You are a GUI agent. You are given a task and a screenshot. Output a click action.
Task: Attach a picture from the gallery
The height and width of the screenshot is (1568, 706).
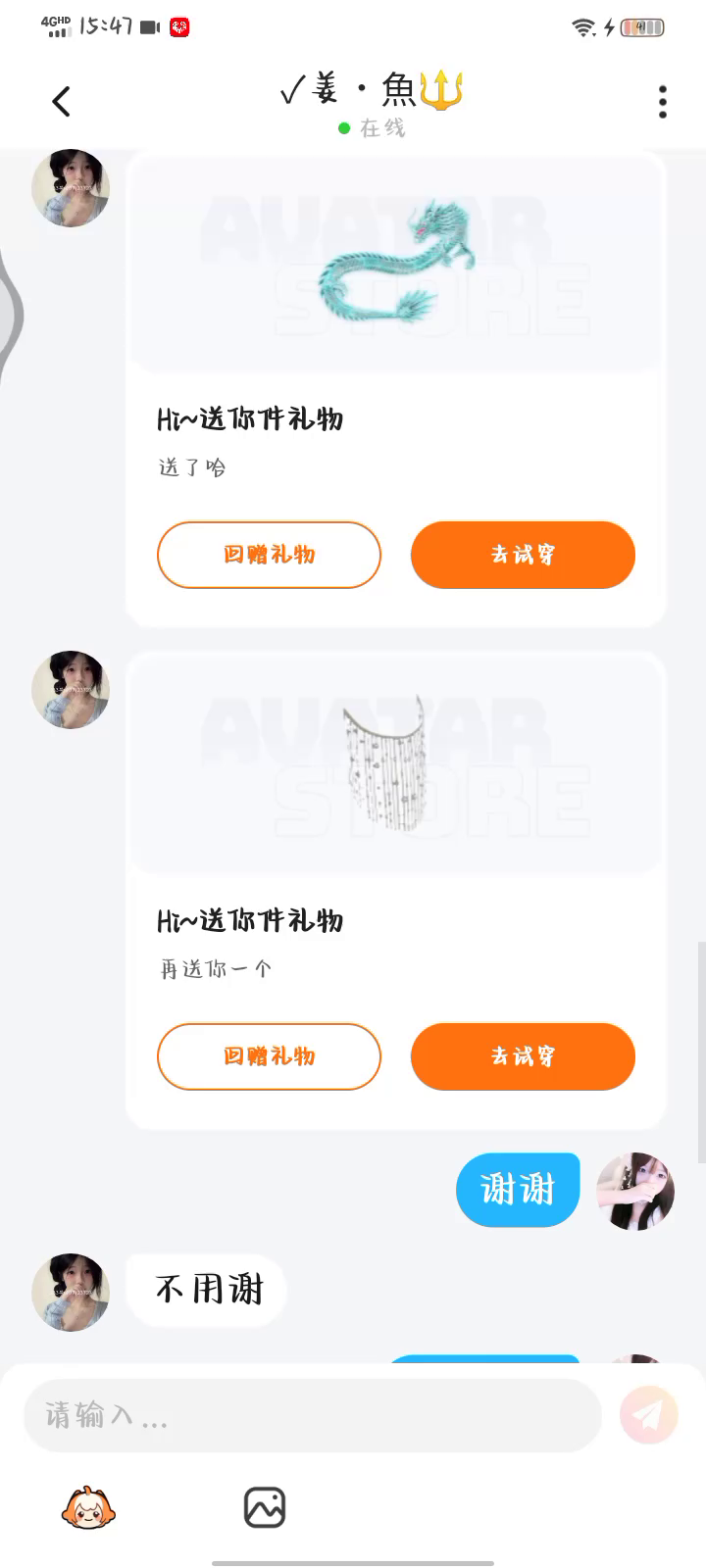click(x=264, y=1507)
